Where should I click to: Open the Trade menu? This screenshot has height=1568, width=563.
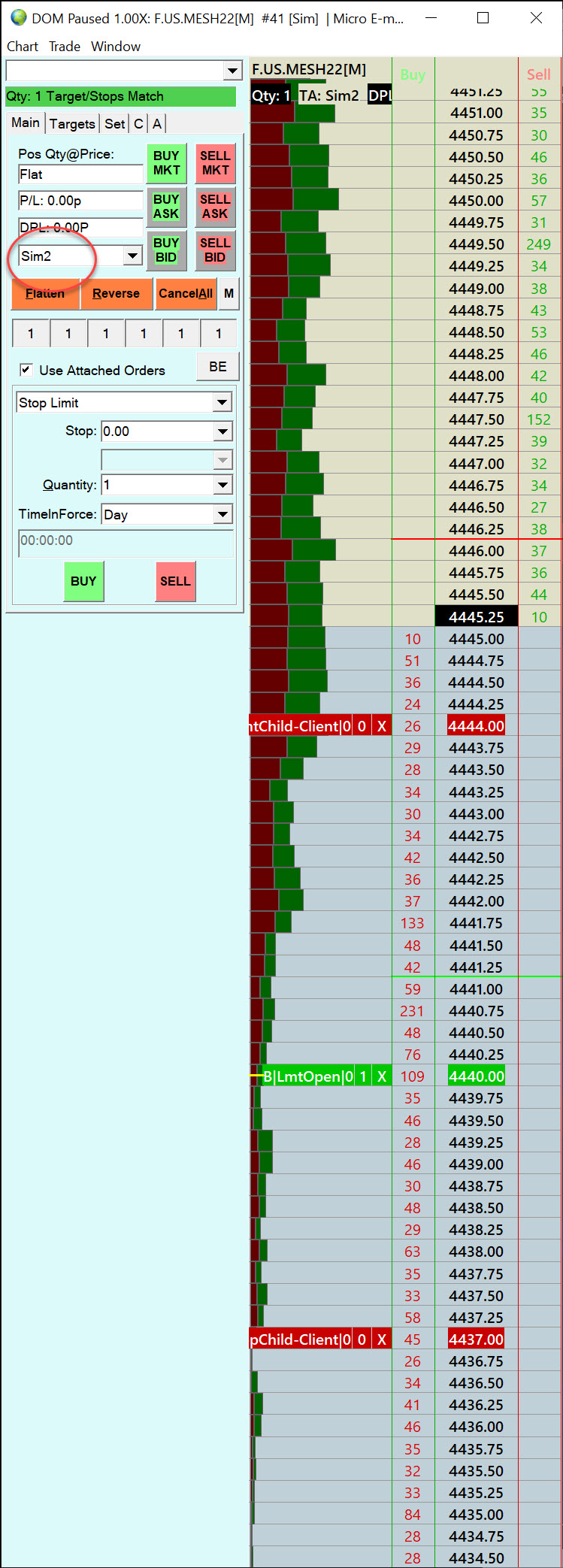pyautogui.click(x=65, y=47)
